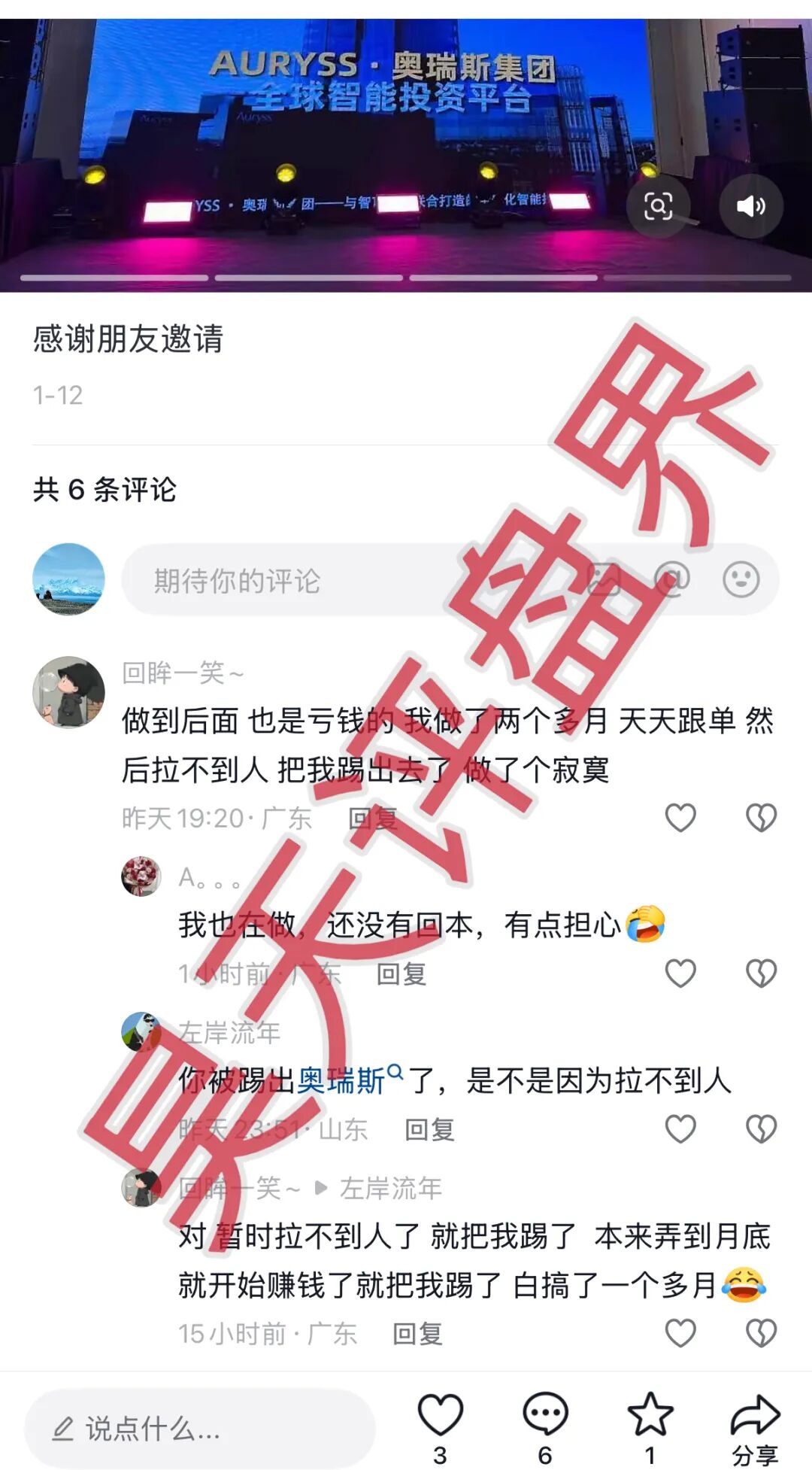Viewport: 812px width, 1470px height.
Task: Open the image-search magnifier icon on the video
Action: 659,205
